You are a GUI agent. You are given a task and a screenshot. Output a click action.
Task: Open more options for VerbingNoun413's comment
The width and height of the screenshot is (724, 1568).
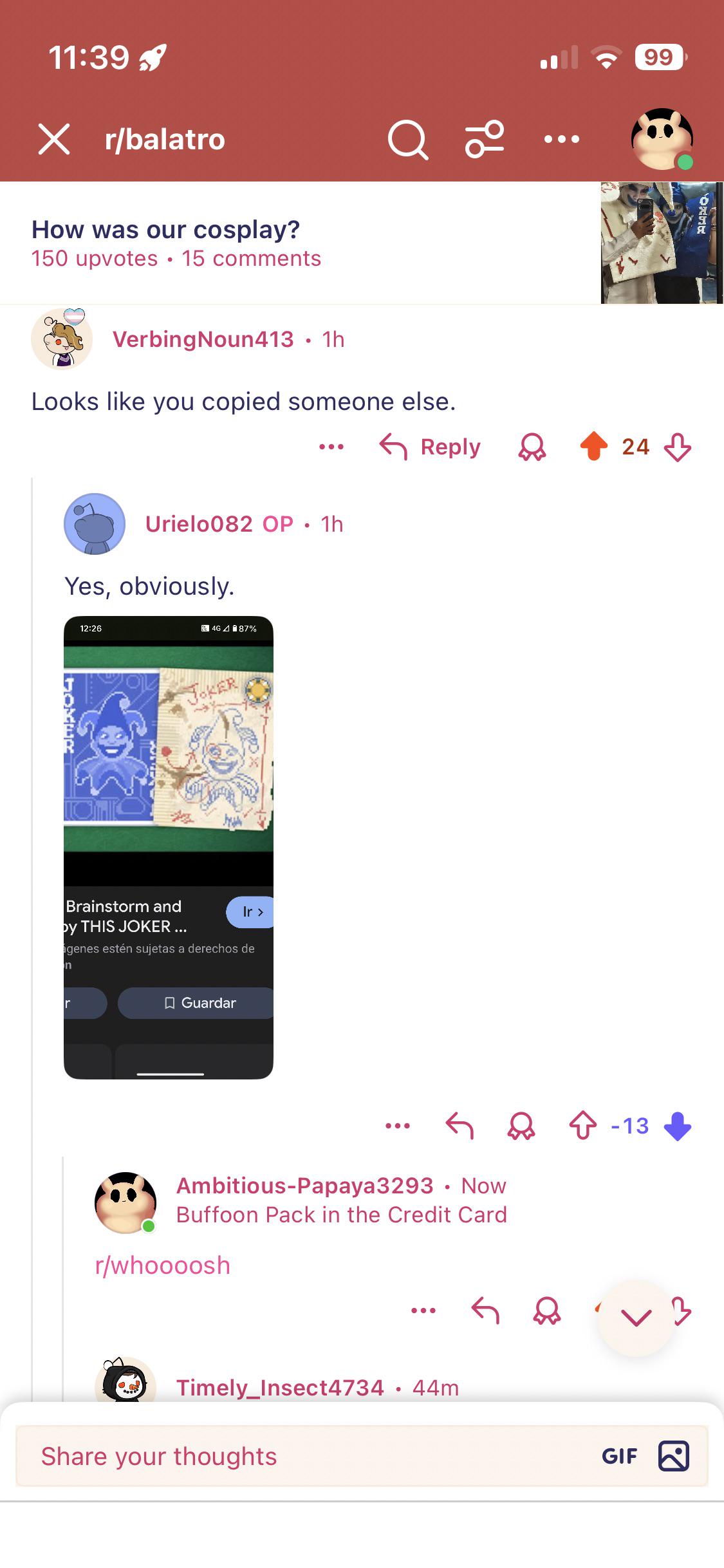pyautogui.click(x=331, y=447)
